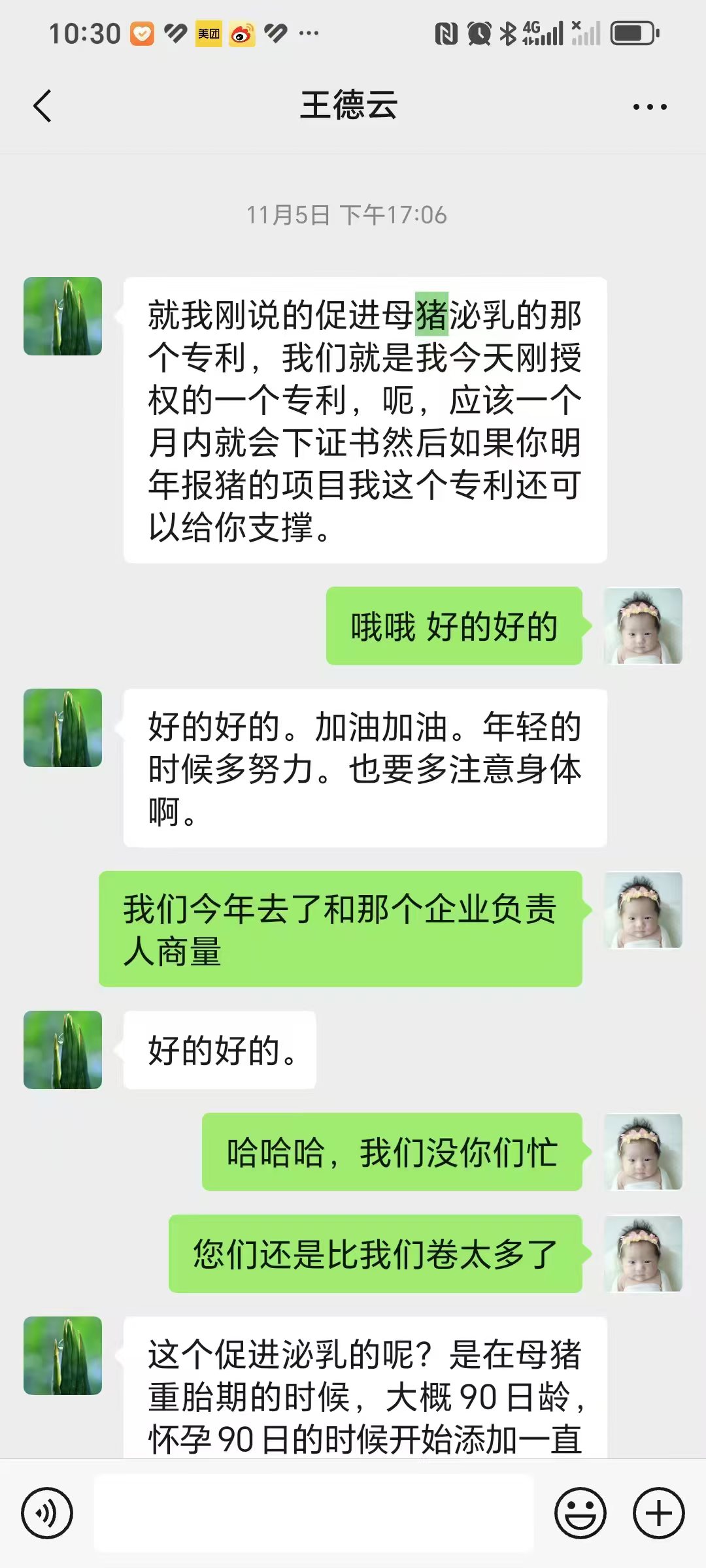Open the plus attachments menu
706x1568 pixels.
pos(658,1513)
